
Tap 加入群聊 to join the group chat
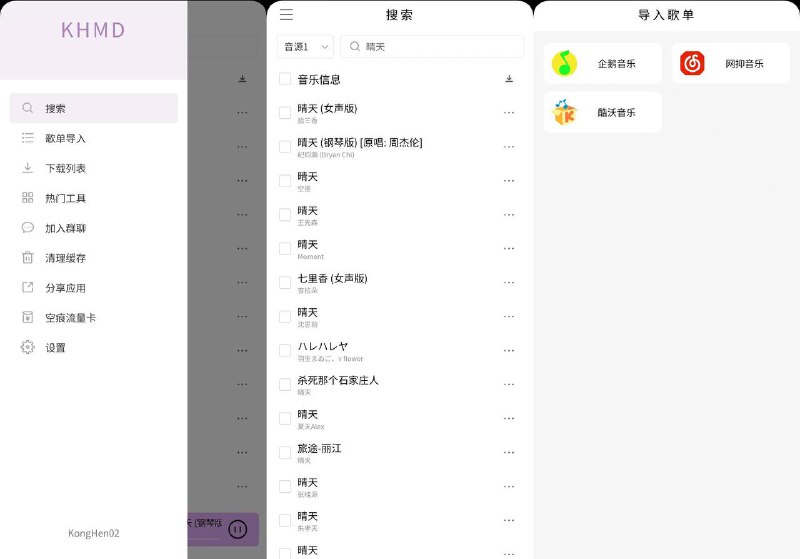pos(93,228)
